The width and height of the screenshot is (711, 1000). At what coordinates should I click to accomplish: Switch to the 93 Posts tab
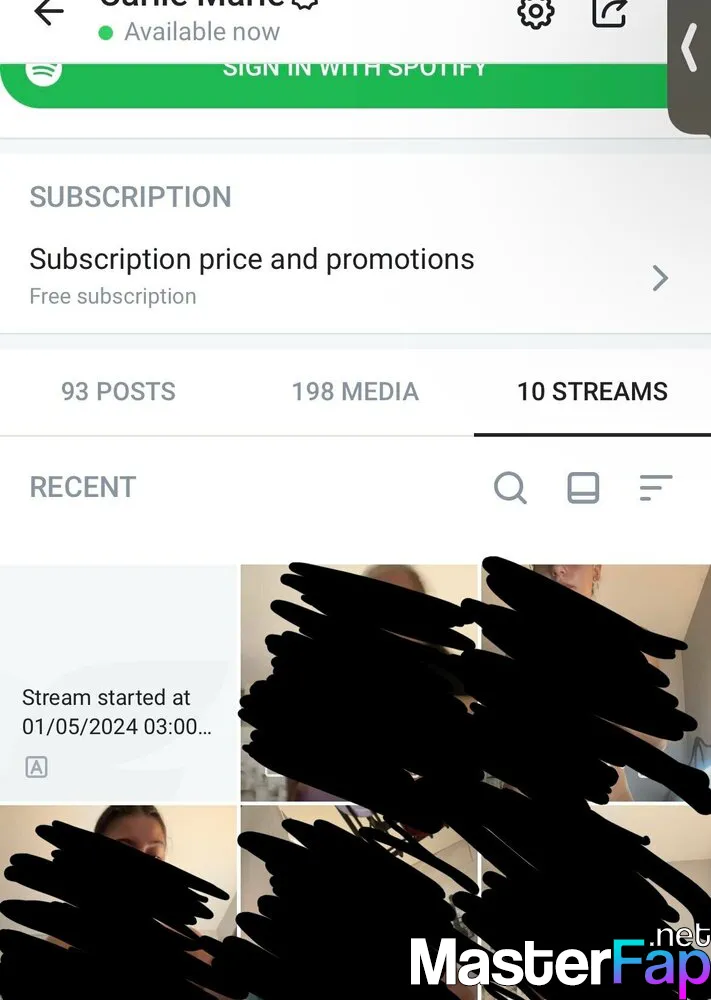pyautogui.click(x=118, y=392)
